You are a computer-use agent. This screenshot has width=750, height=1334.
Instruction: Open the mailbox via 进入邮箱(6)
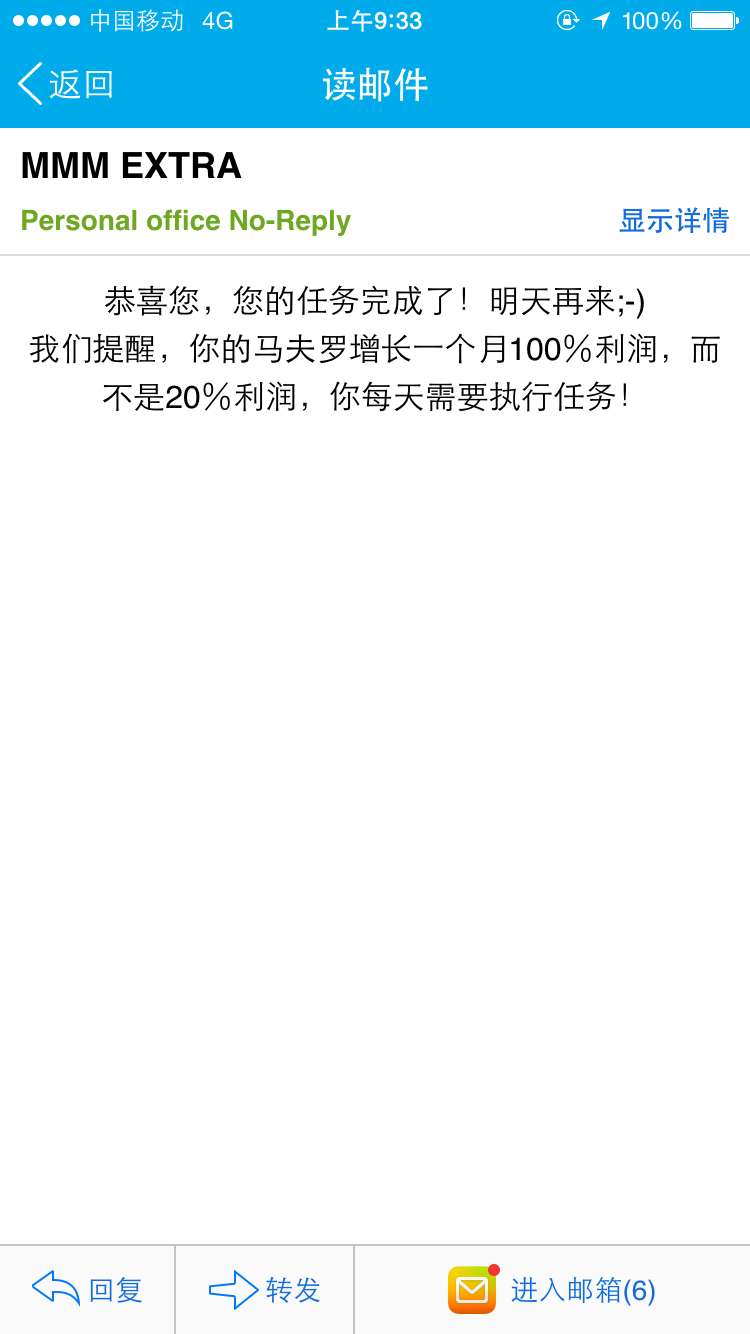click(552, 1290)
